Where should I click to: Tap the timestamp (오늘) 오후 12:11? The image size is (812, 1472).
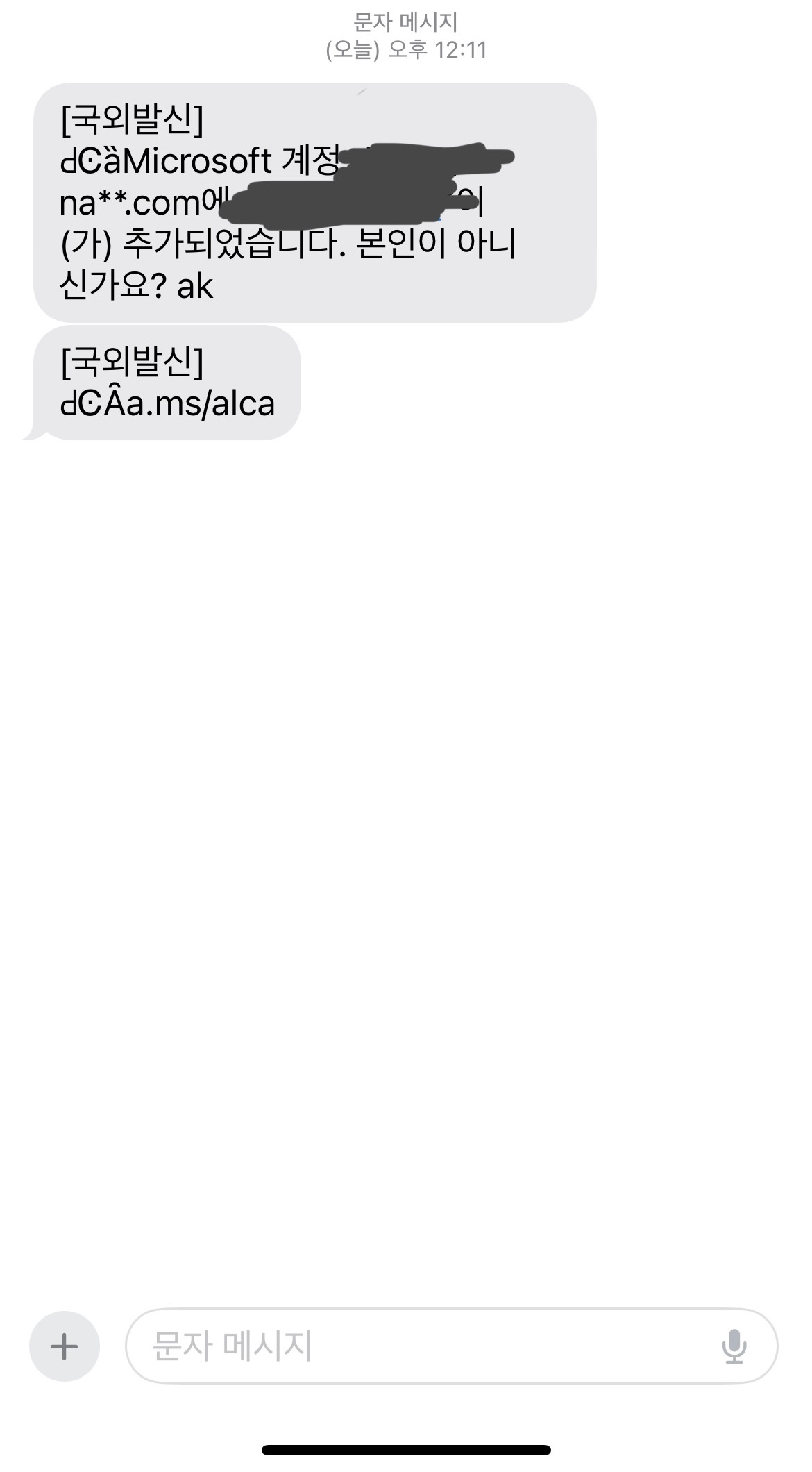406,49
